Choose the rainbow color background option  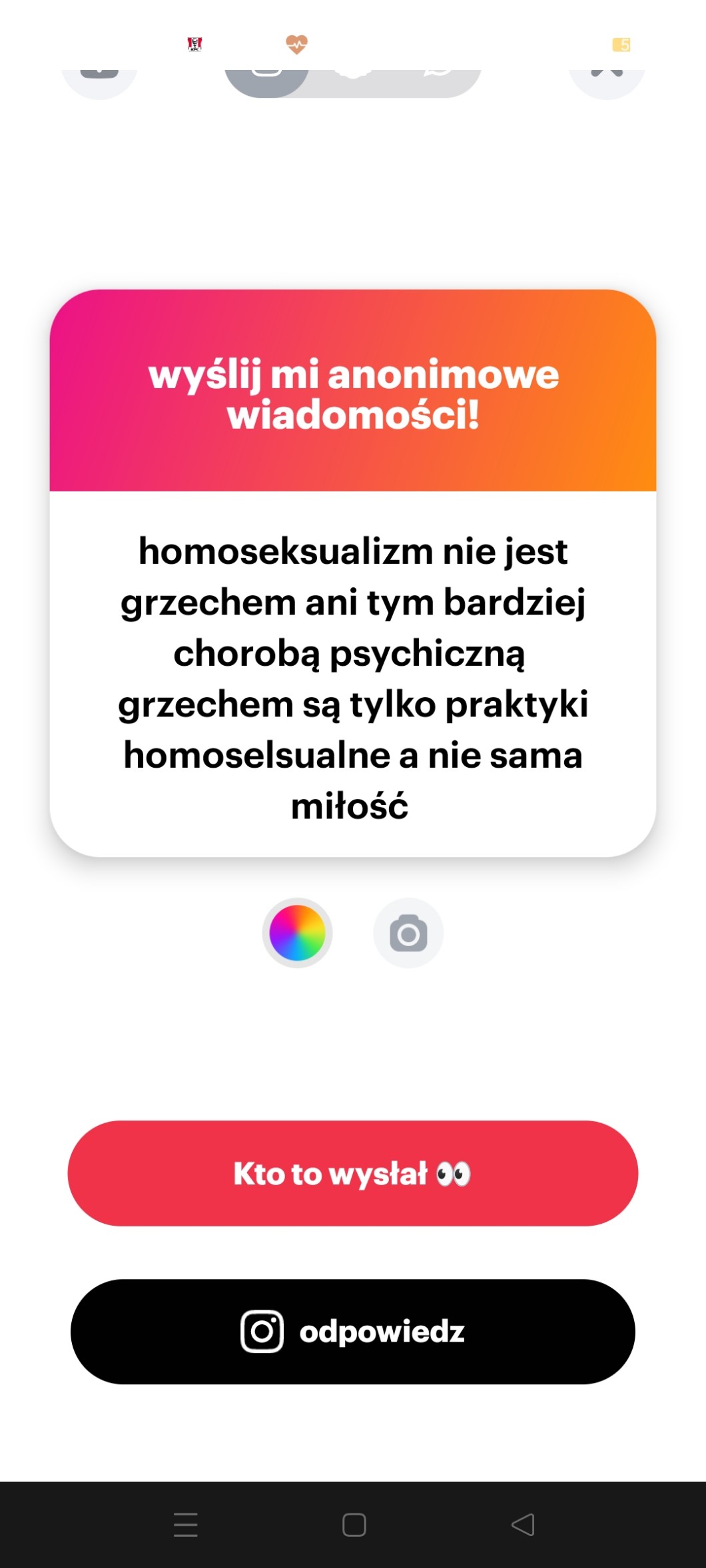click(x=297, y=933)
